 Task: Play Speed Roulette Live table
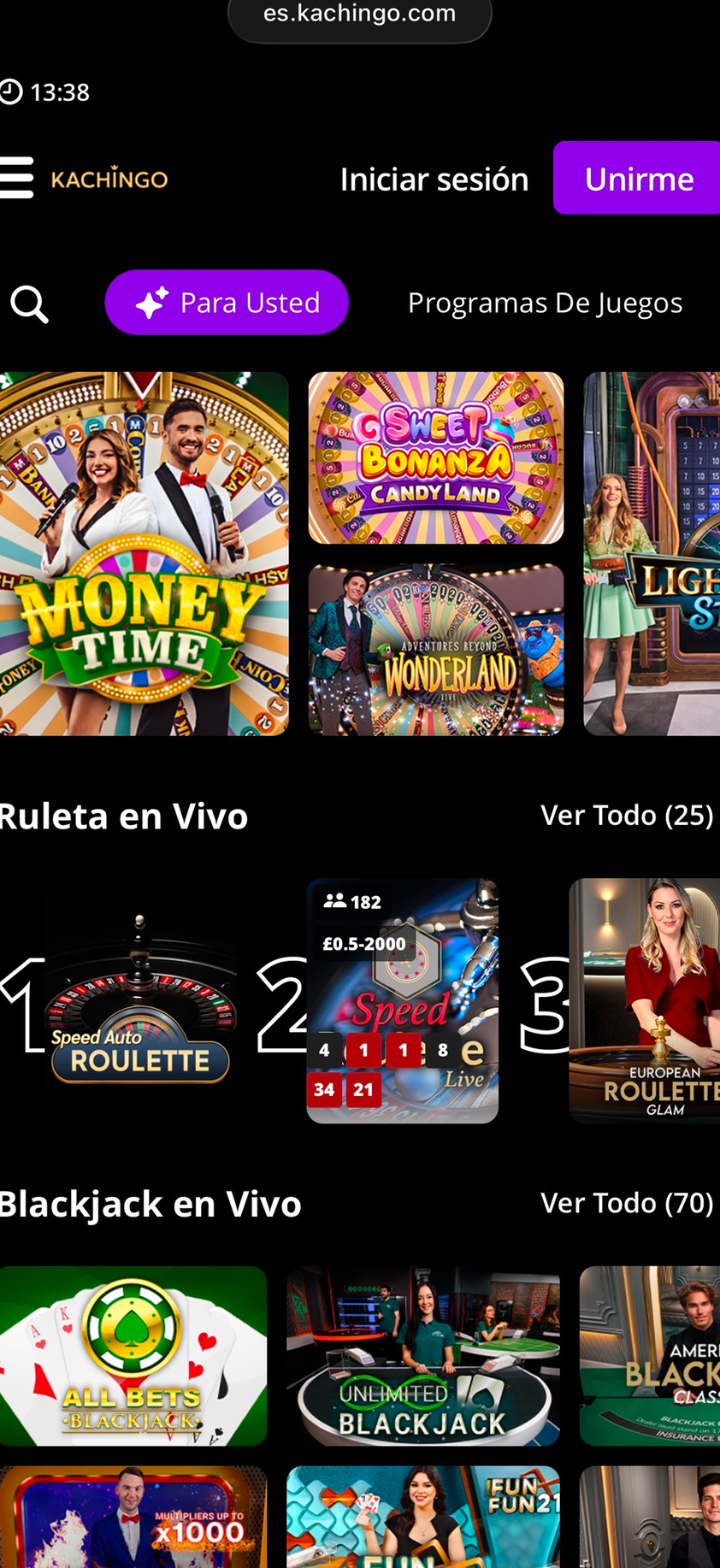(402, 1000)
